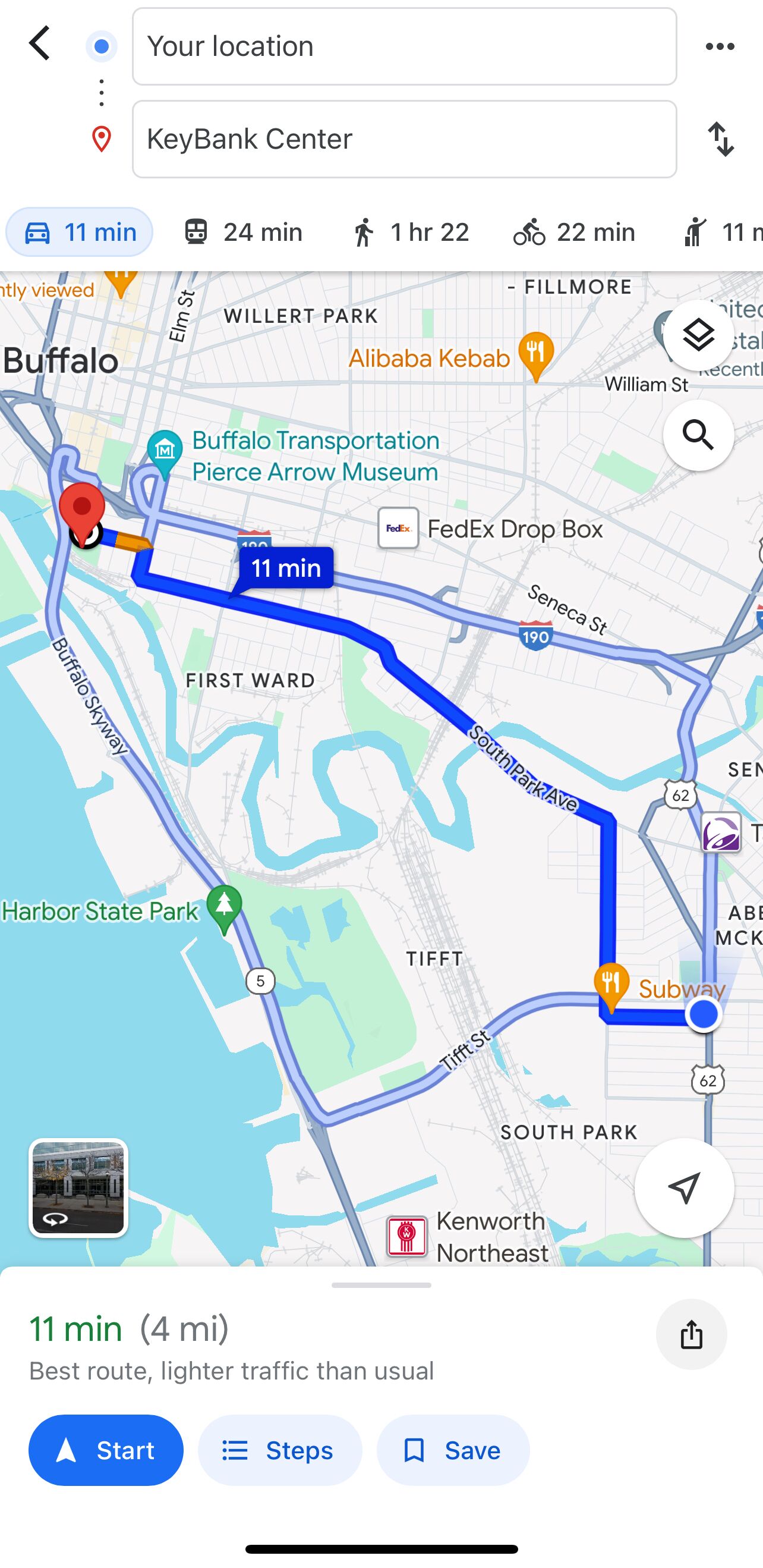Save this route
Image resolution: width=763 pixels, height=1568 pixels.
click(x=453, y=1450)
